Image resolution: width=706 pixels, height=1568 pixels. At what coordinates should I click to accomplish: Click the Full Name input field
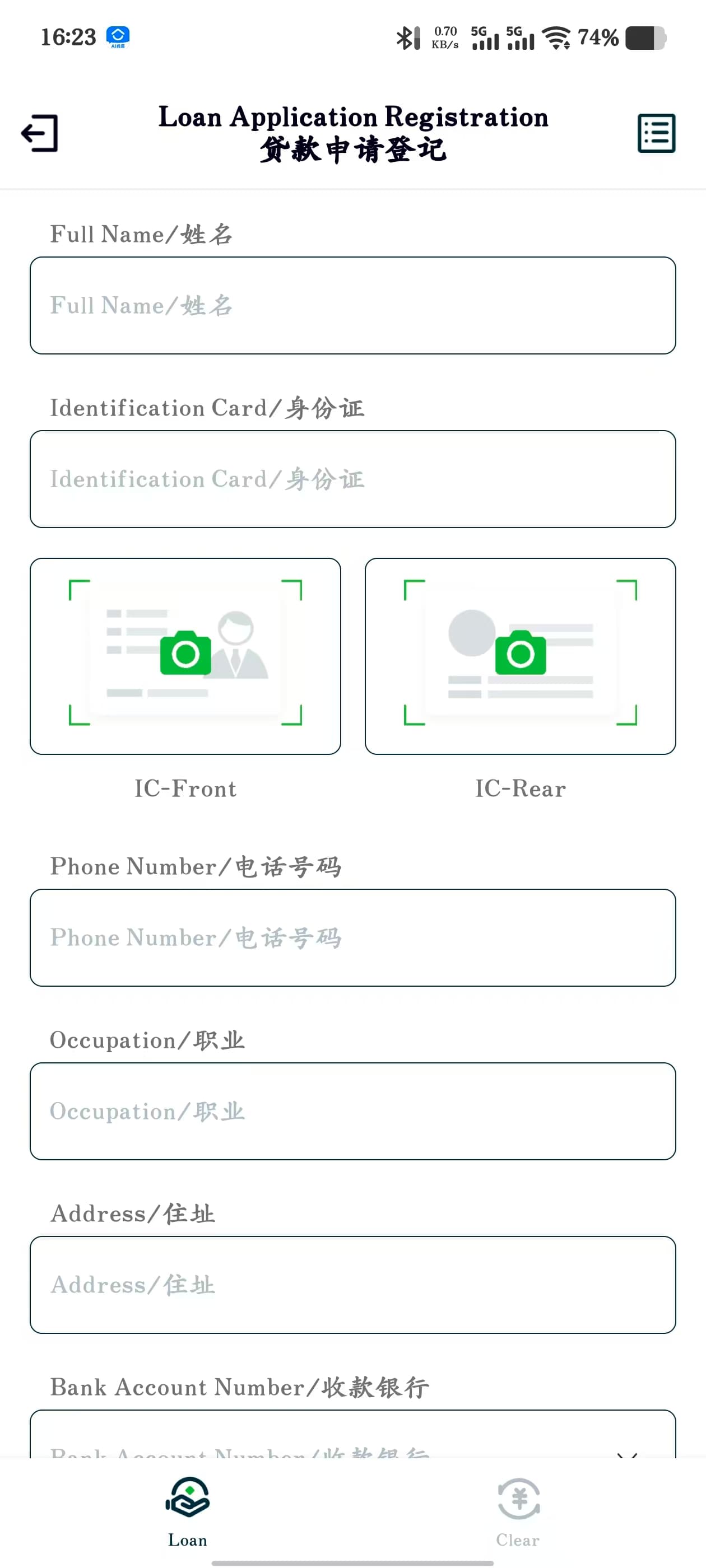pos(352,306)
